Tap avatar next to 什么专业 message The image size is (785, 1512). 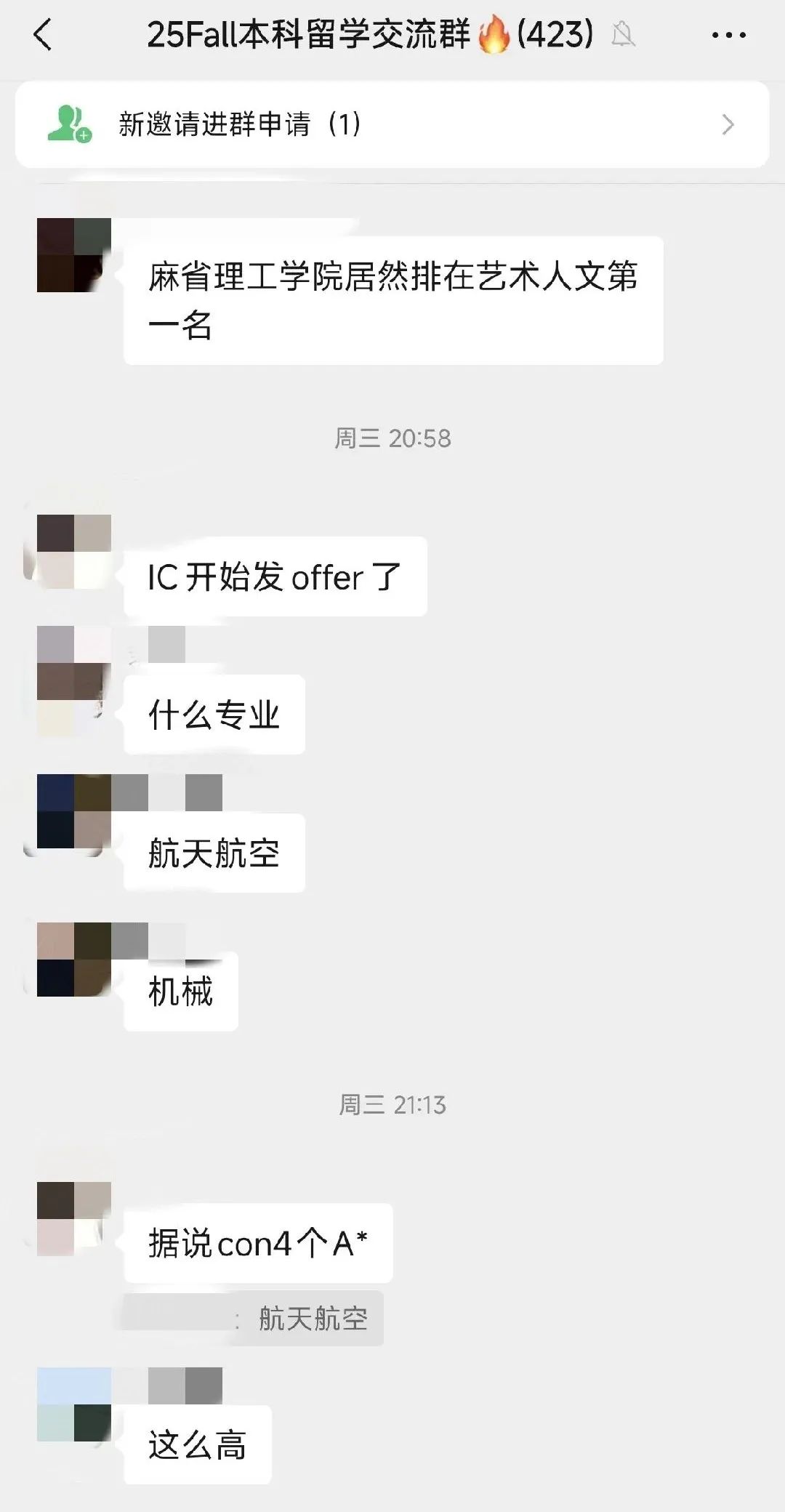[x=74, y=681]
